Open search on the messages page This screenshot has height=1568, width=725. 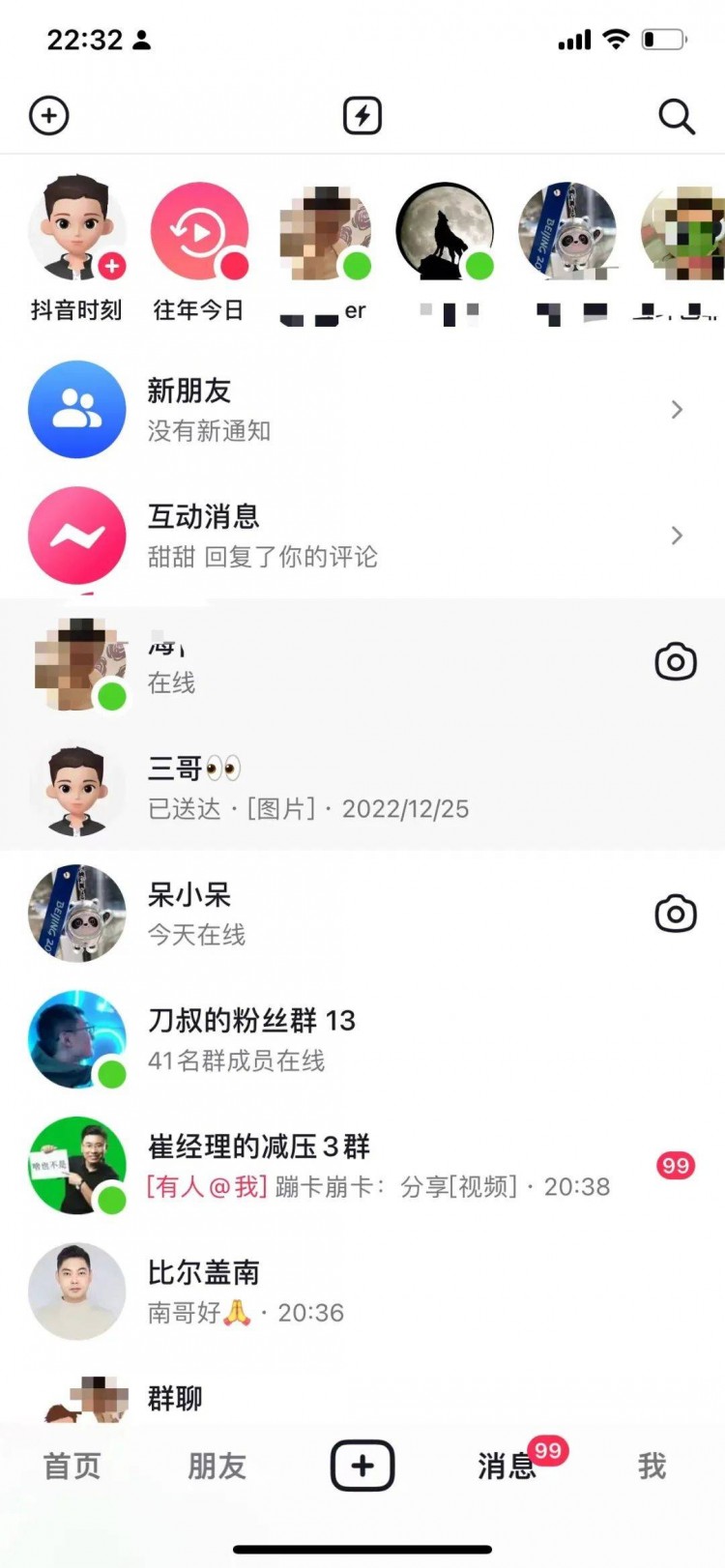point(676,115)
